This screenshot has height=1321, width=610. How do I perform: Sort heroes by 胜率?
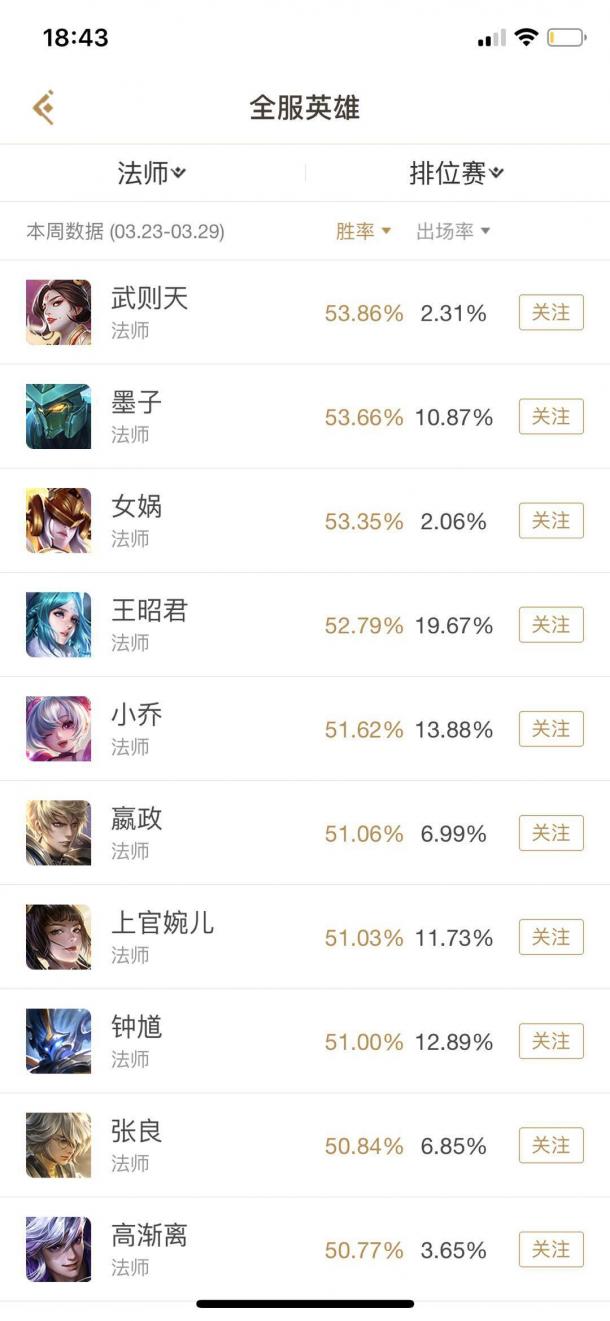[x=363, y=232]
